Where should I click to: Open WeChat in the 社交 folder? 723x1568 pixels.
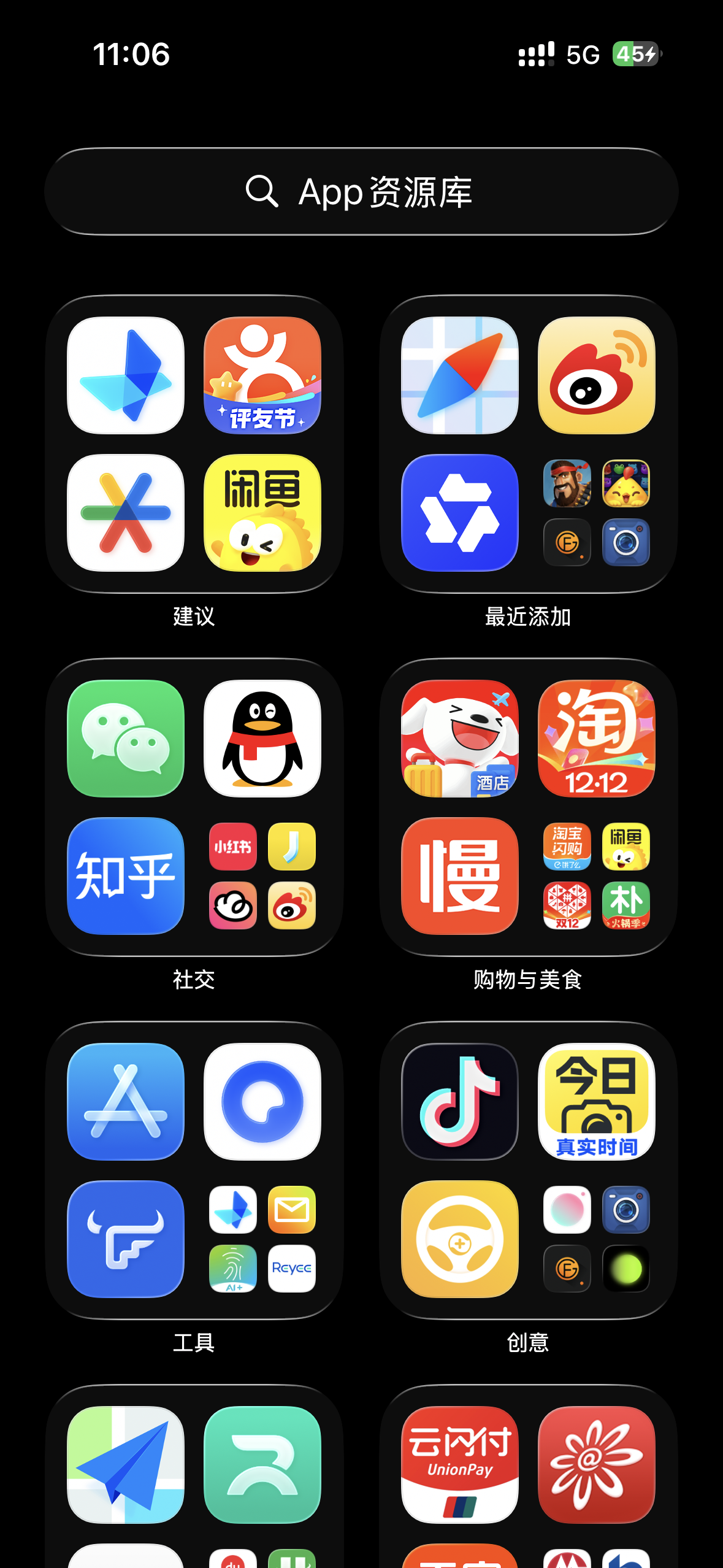pos(126,739)
